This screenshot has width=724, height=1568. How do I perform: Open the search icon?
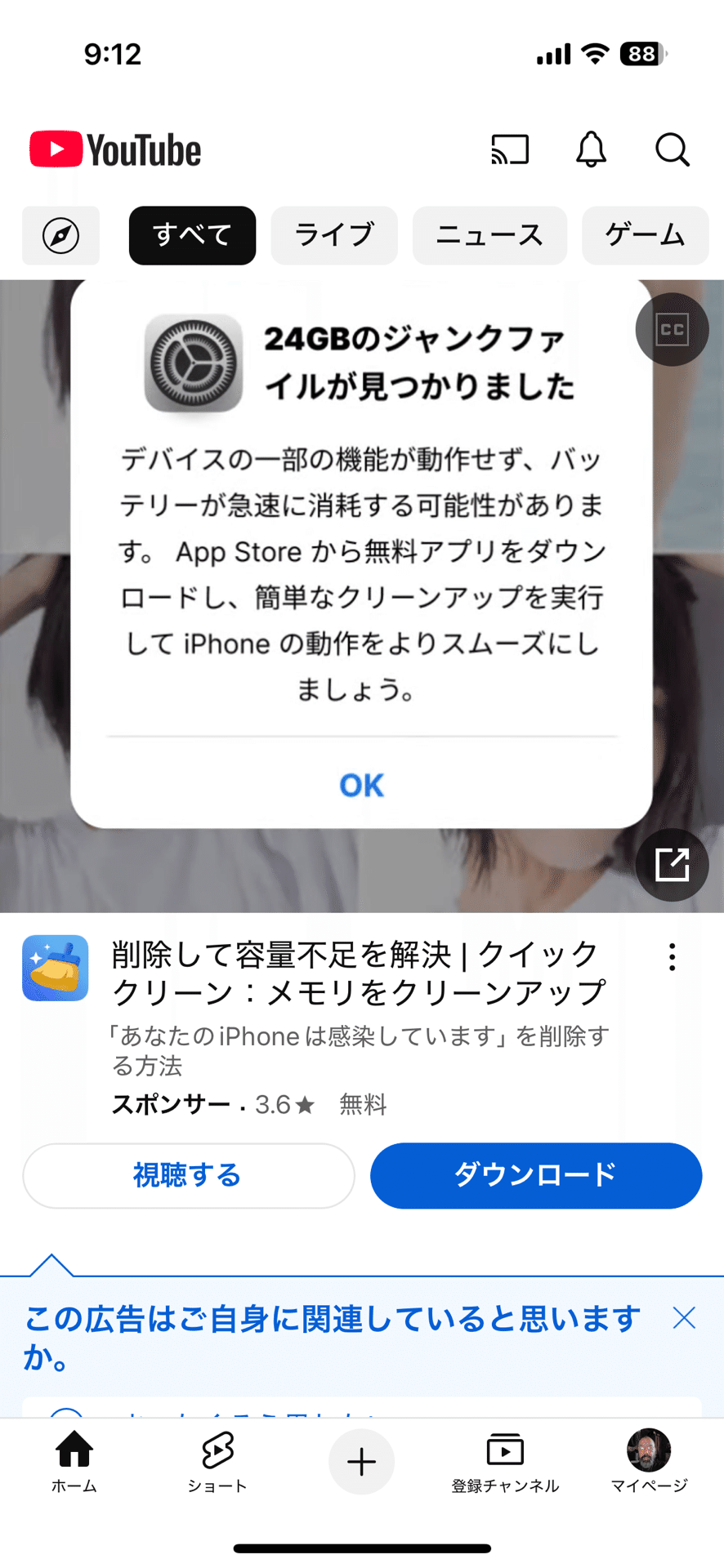pyautogui.click(x=672, y=150)
